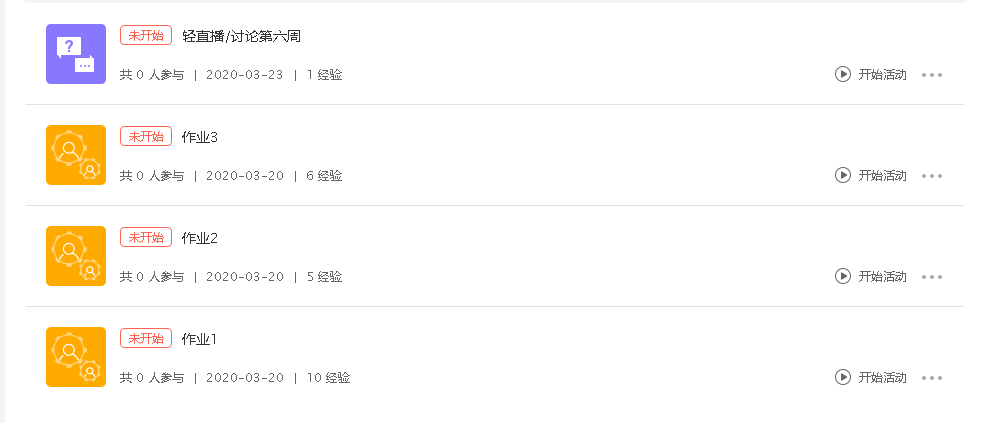Image resolution: width=981 pixels, height=423 pixels.
Task: Open the 作业1 assignment row
Action: [200, 339]
